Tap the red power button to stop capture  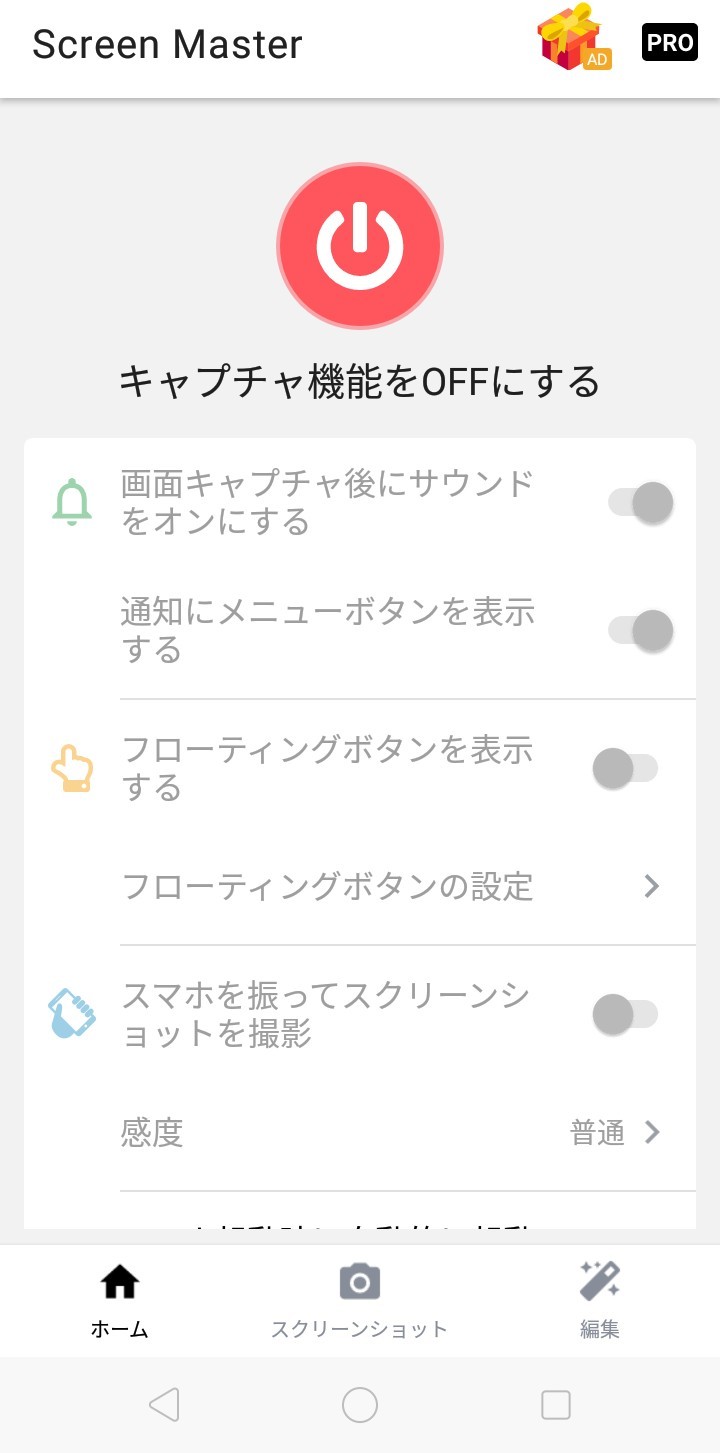(360, 245)
